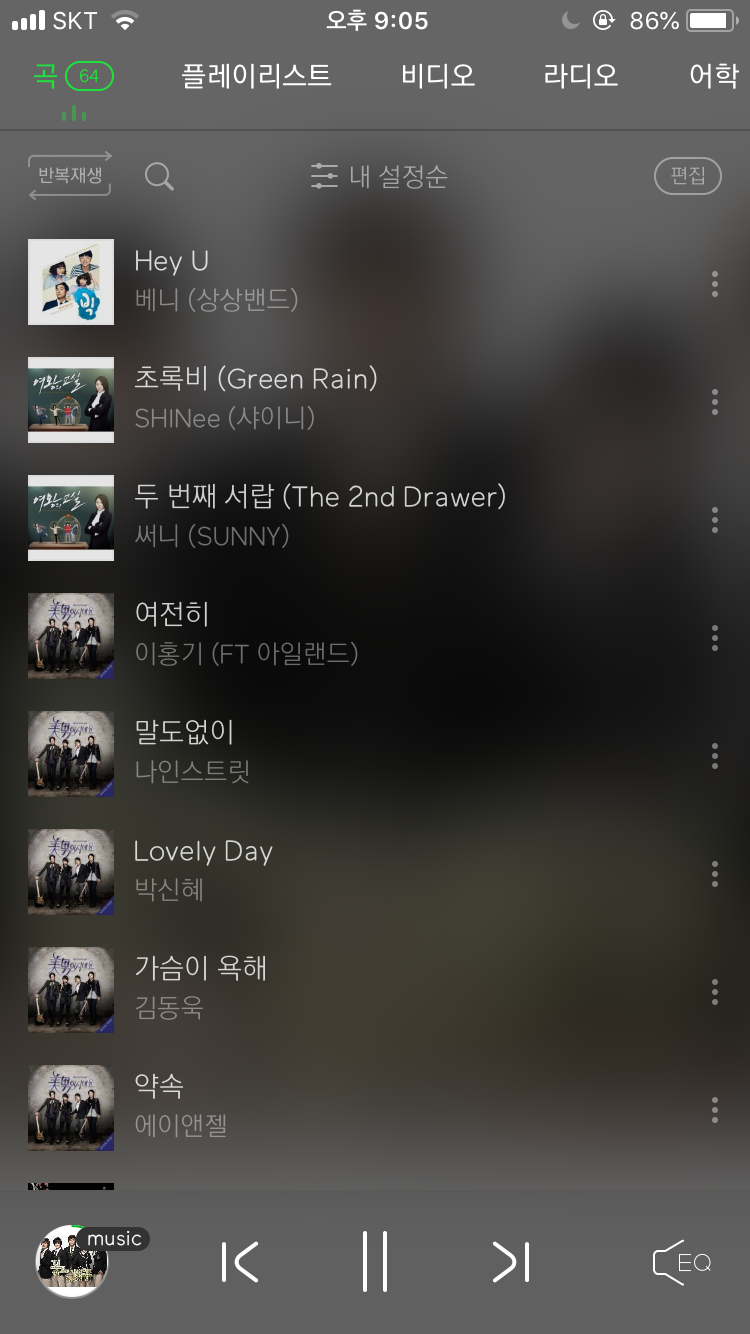The width and height of the screenshot is (750, 1334).
Task: Switch to the 플레이리스트 tab
Action: click(x=256, y=76)
